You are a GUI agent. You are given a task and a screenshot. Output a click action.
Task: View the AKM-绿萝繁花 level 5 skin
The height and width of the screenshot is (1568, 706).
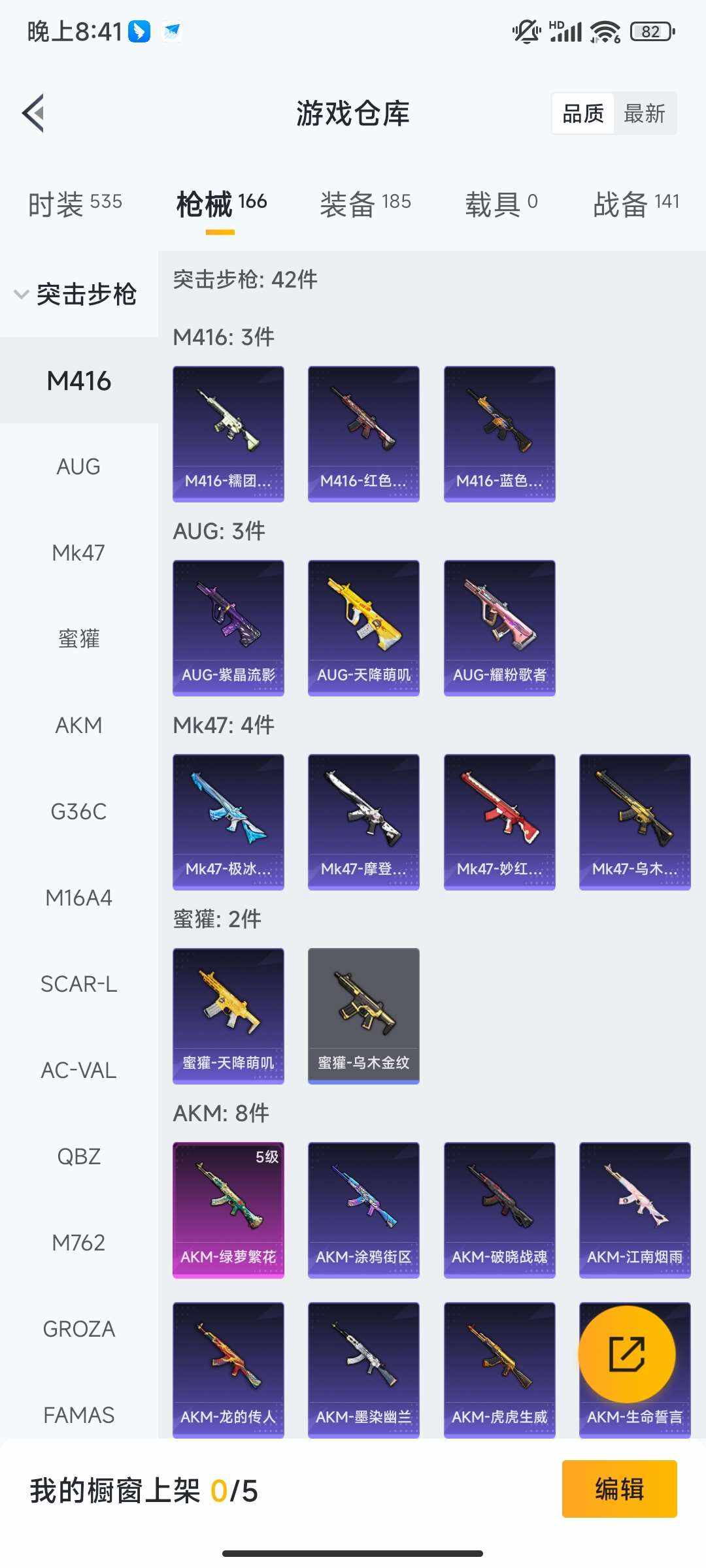pos(228,1209)
